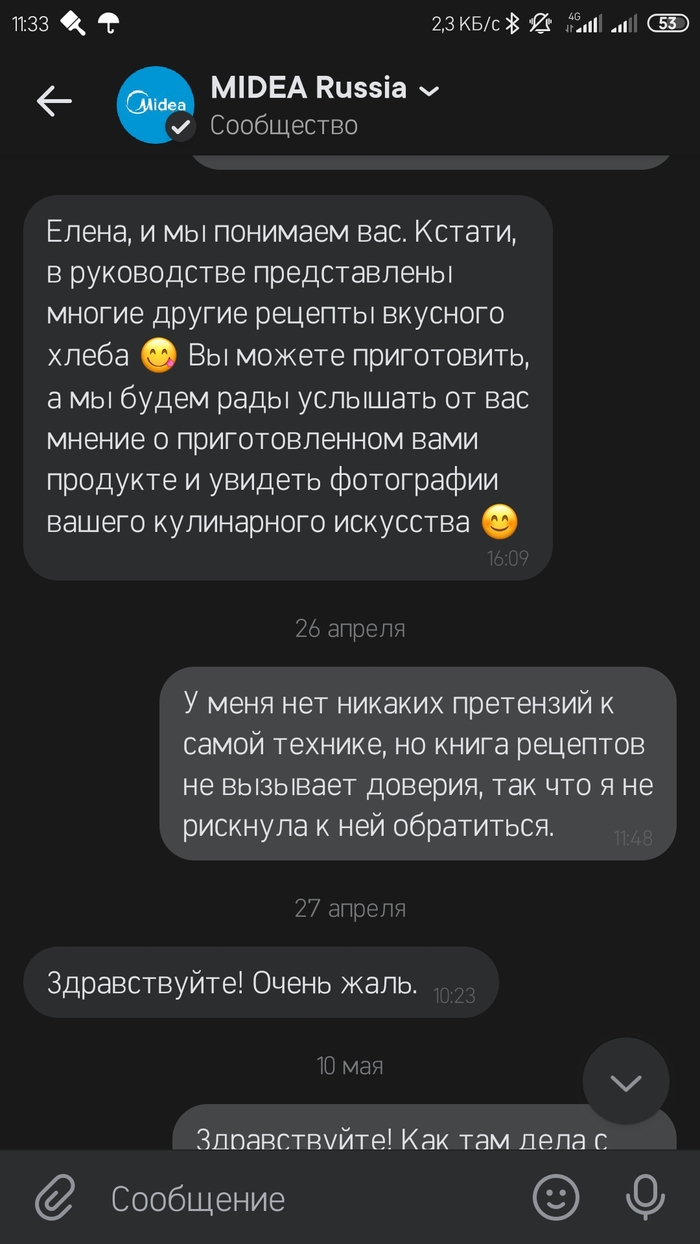700x1244 pixels.
Task: Attach a file with the paperclip
Action: coord(55,1197)
